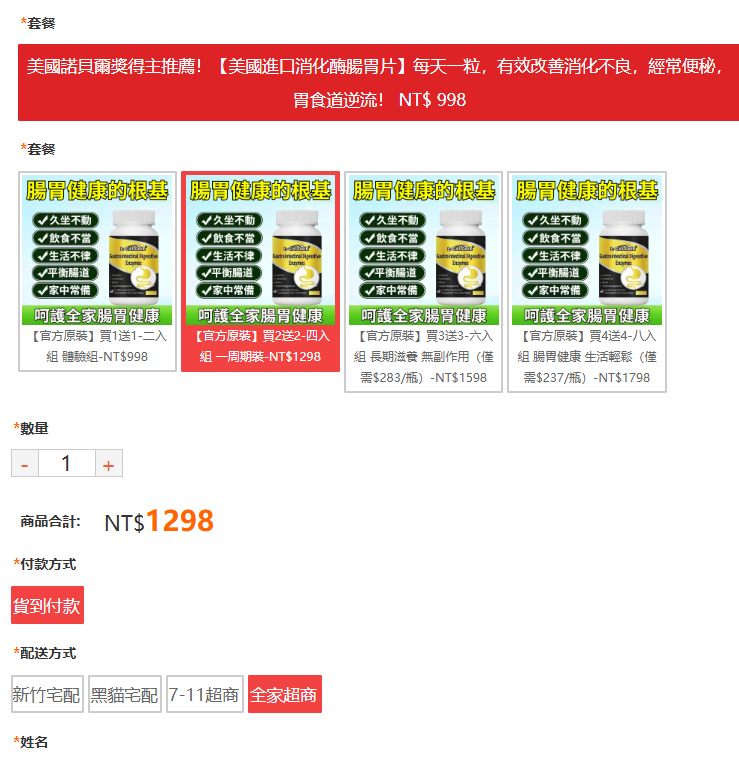
Task: Pick 全家超商 pickup option
Action: tap(285, 694)
